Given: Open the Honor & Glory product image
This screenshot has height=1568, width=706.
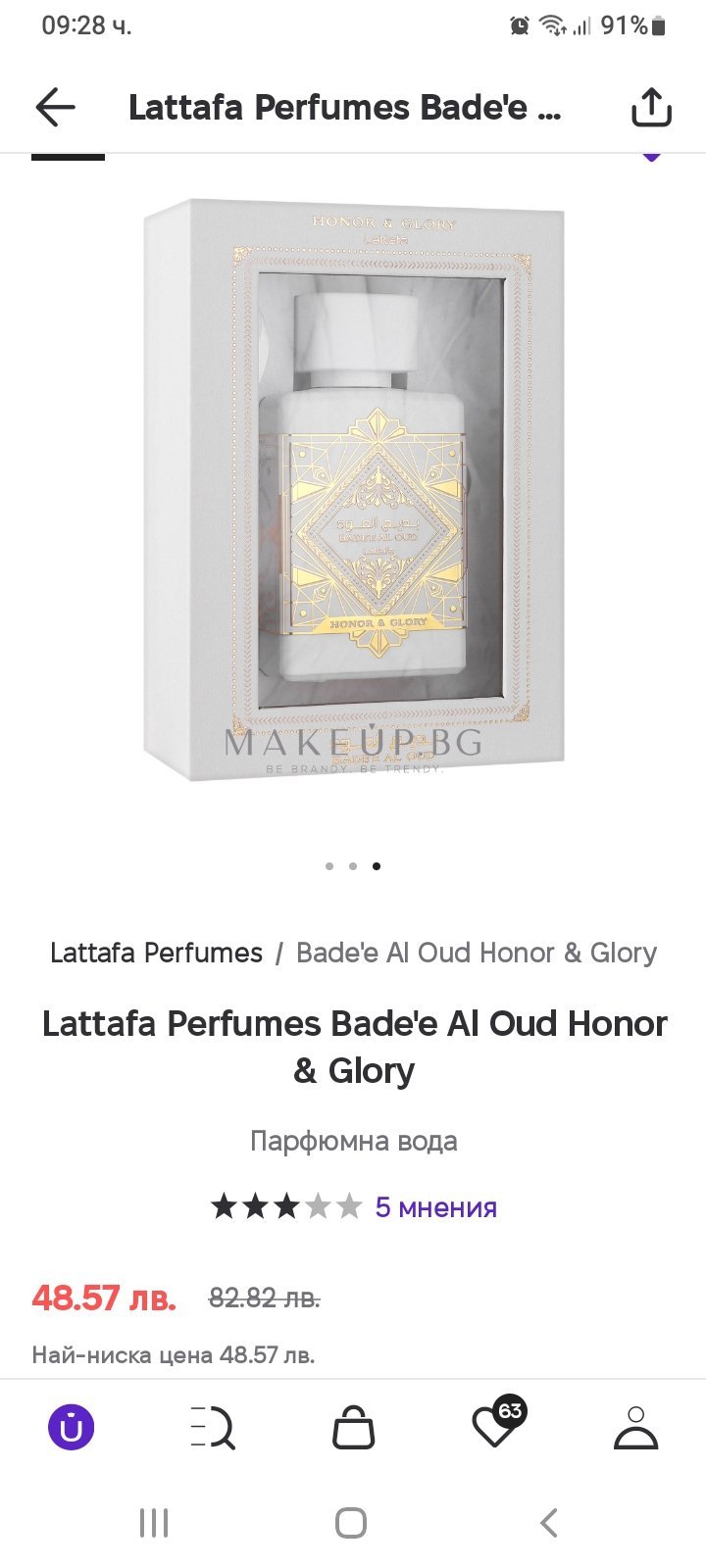Looking at the screenshot, I should [354, 490].
